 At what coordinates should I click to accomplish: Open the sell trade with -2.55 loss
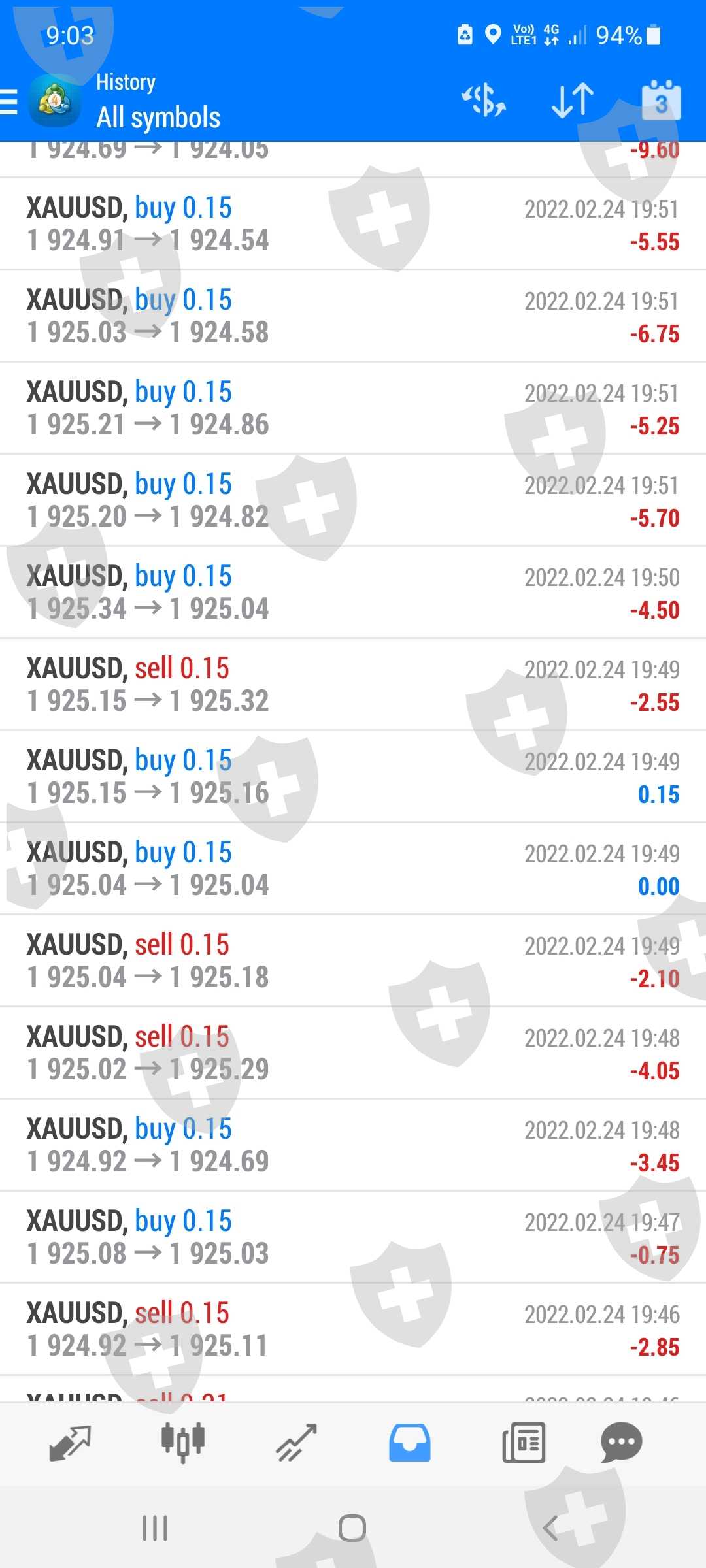353,685
